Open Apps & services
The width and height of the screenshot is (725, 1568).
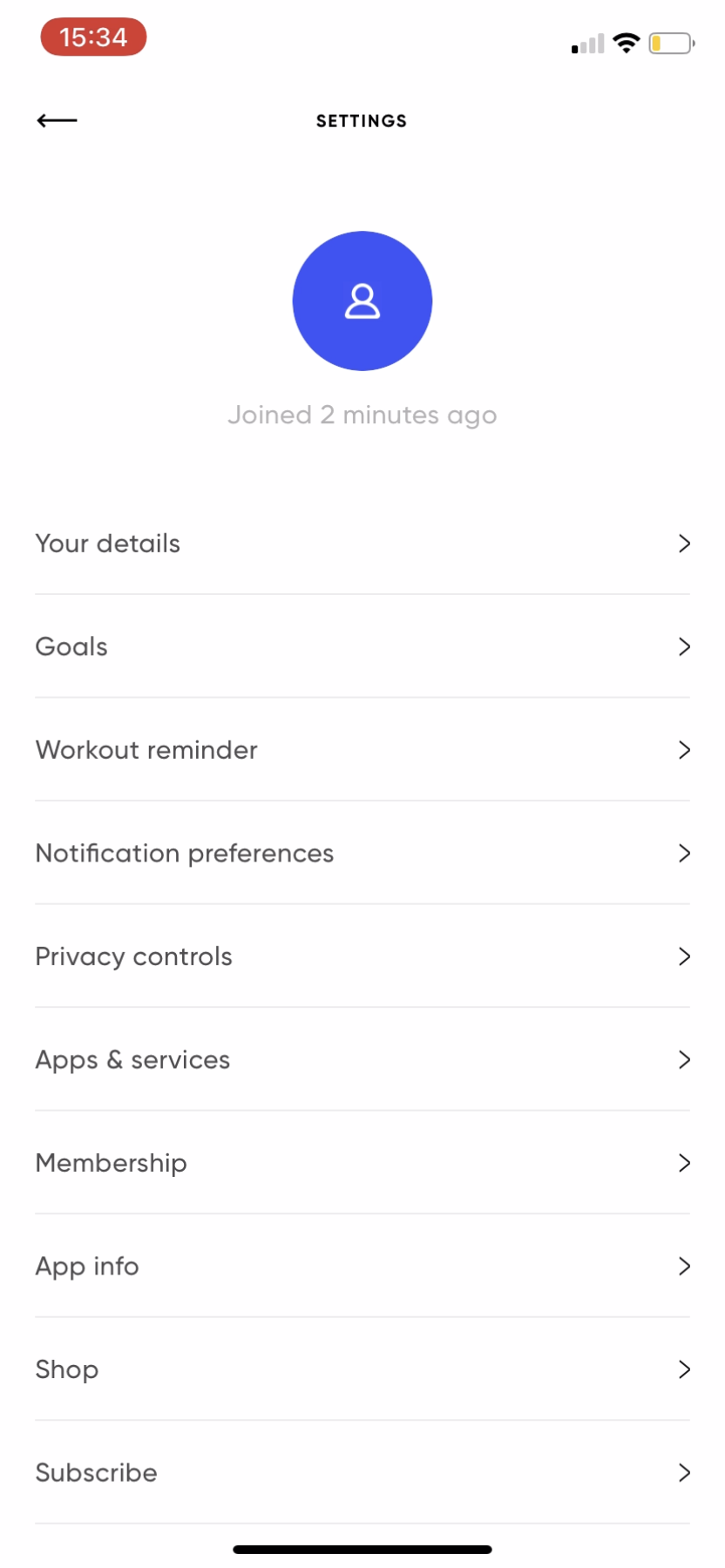(x=132, y=1059)
